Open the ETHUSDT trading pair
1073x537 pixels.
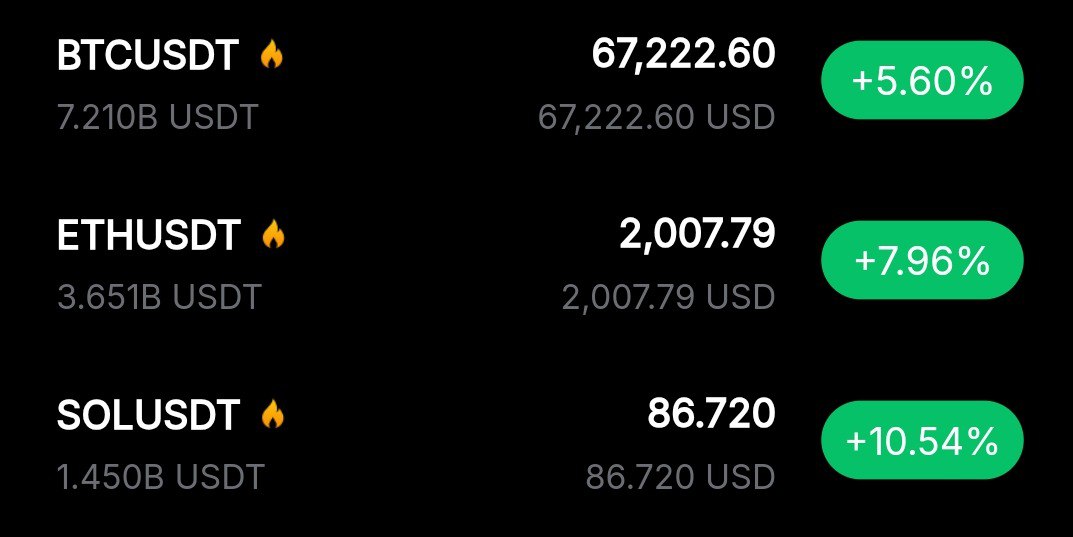tap(149, 236)
